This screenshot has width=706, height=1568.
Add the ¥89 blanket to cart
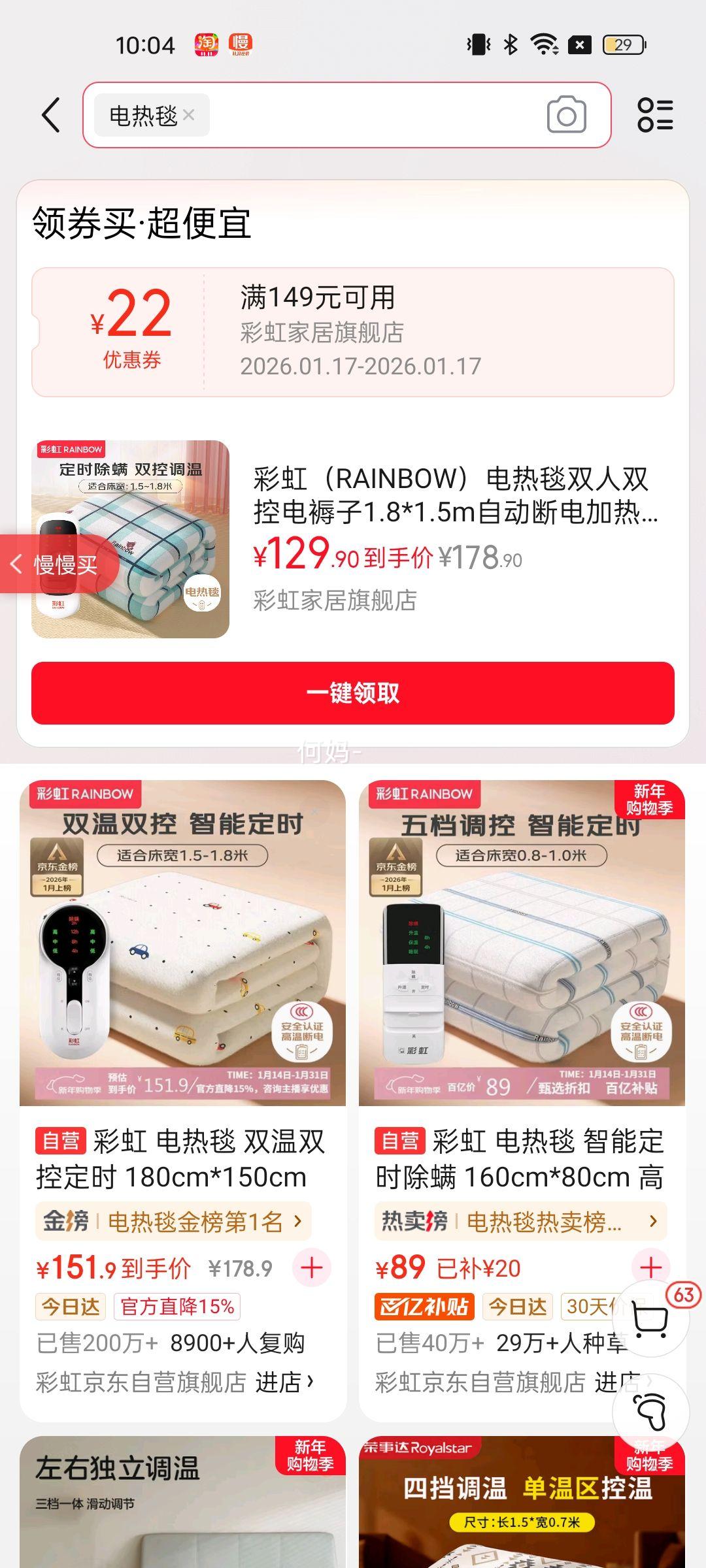pyautogui.click(x=650, y=1267)
